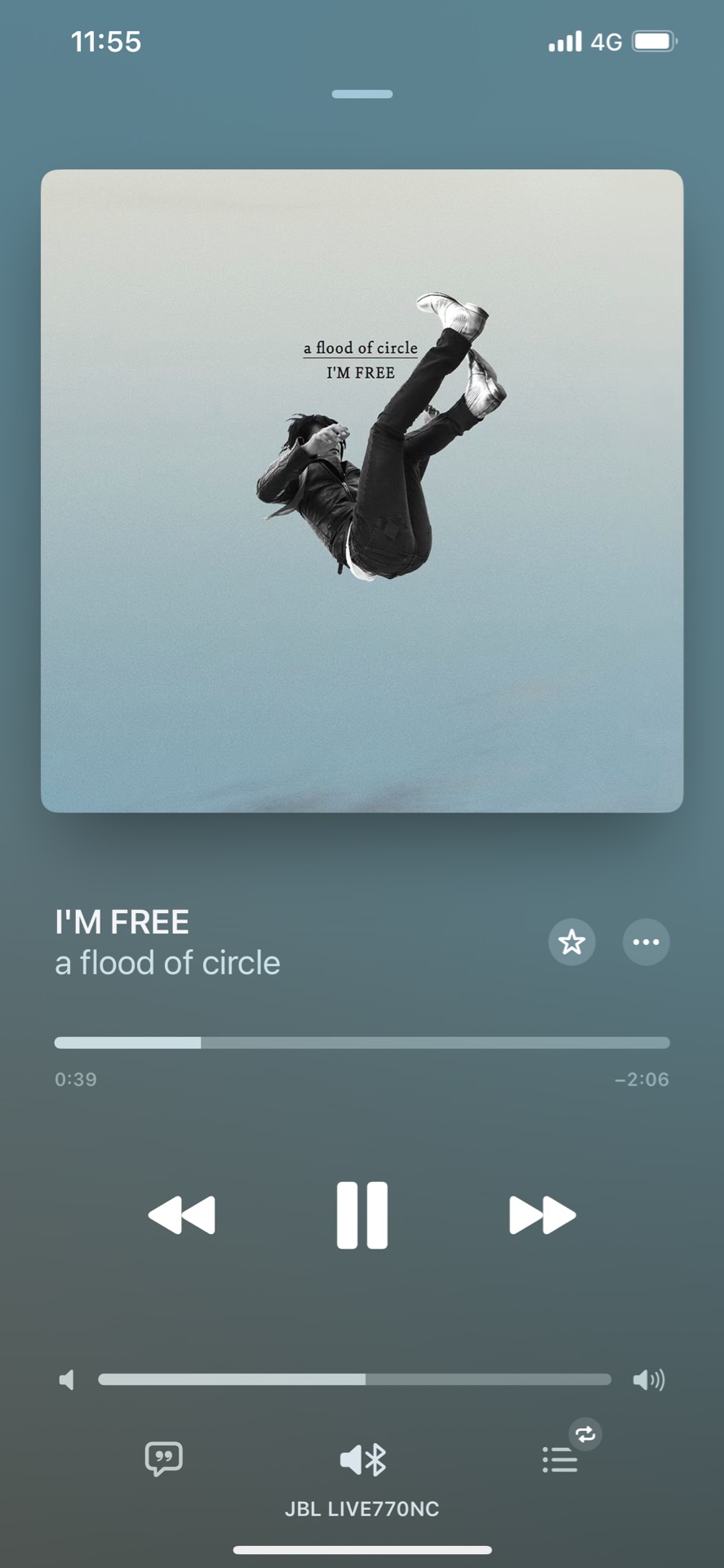Skip to the next track
This screenshot has width=724, height=1568.
(x=542, y=1214)
